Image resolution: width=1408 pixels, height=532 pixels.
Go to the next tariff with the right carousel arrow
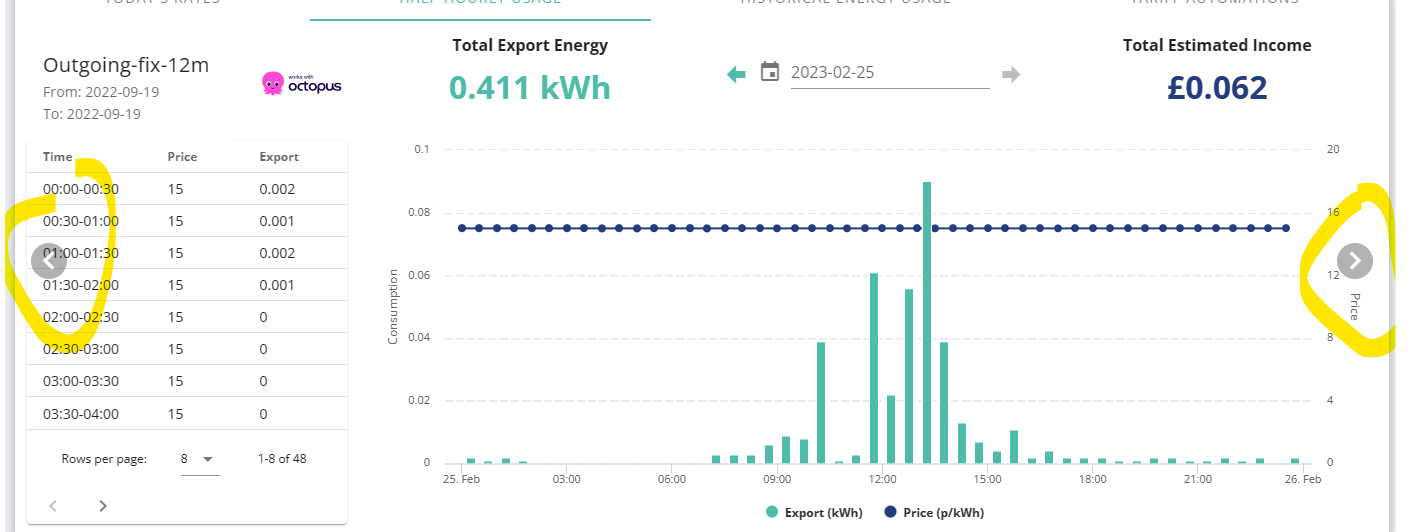coord(1355,261)
